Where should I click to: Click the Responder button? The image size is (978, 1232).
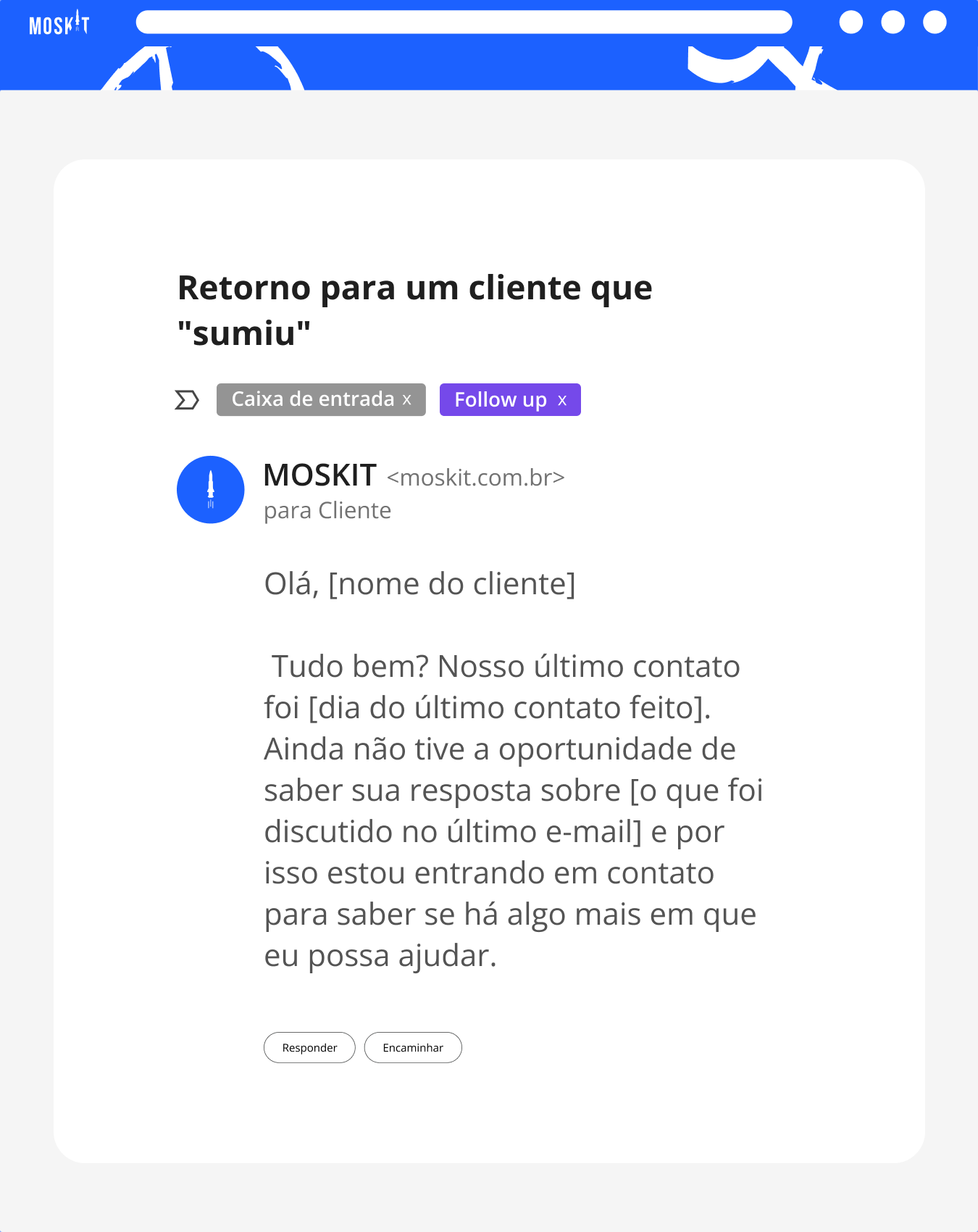[309, 1048]
